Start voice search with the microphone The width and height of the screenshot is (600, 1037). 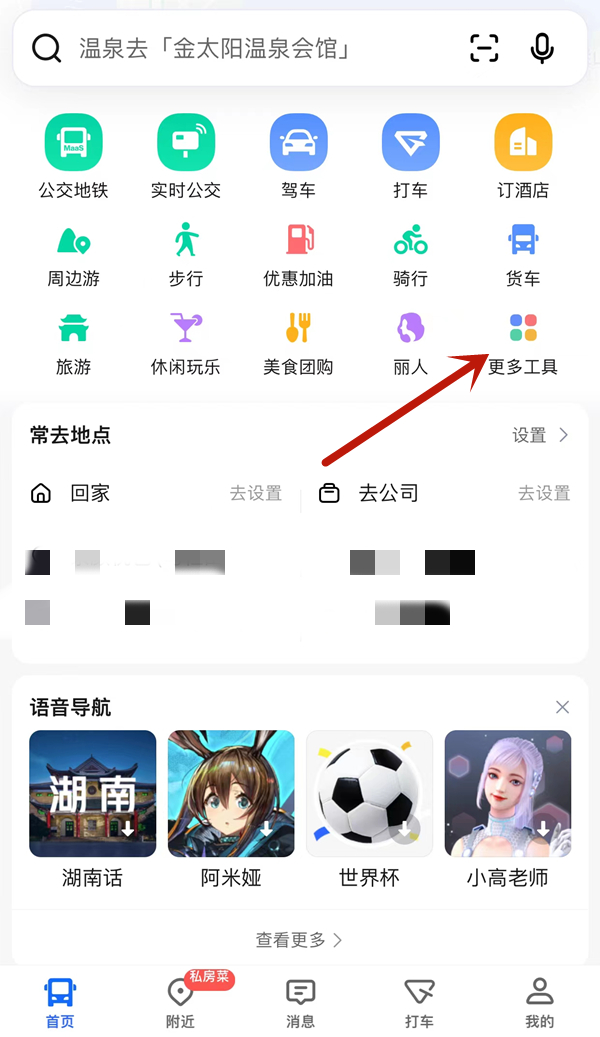coord(542,48)
